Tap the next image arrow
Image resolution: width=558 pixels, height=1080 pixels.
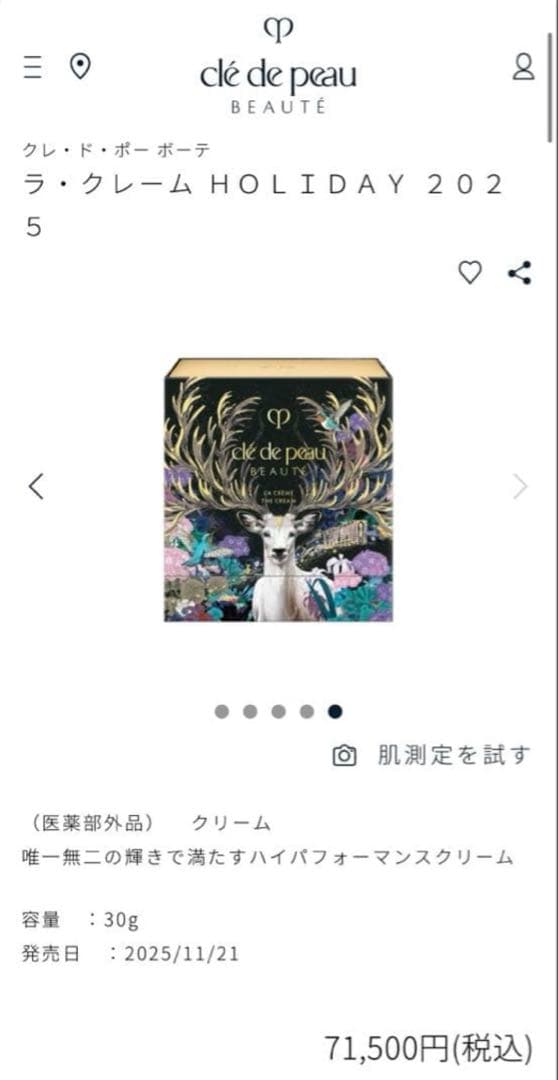point(521,486)
